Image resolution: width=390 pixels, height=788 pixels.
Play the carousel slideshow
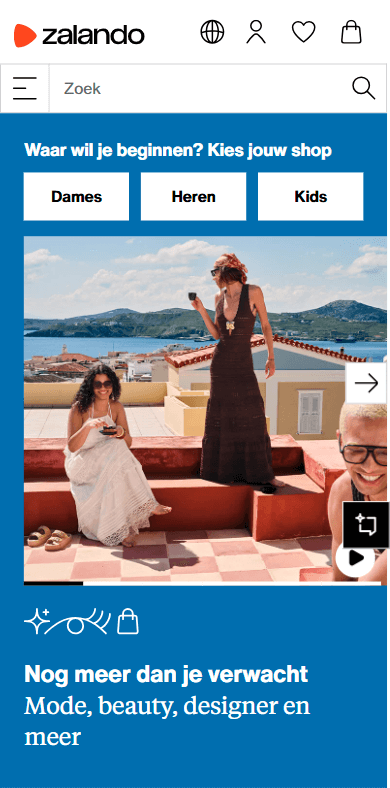[x=355, y=557]
